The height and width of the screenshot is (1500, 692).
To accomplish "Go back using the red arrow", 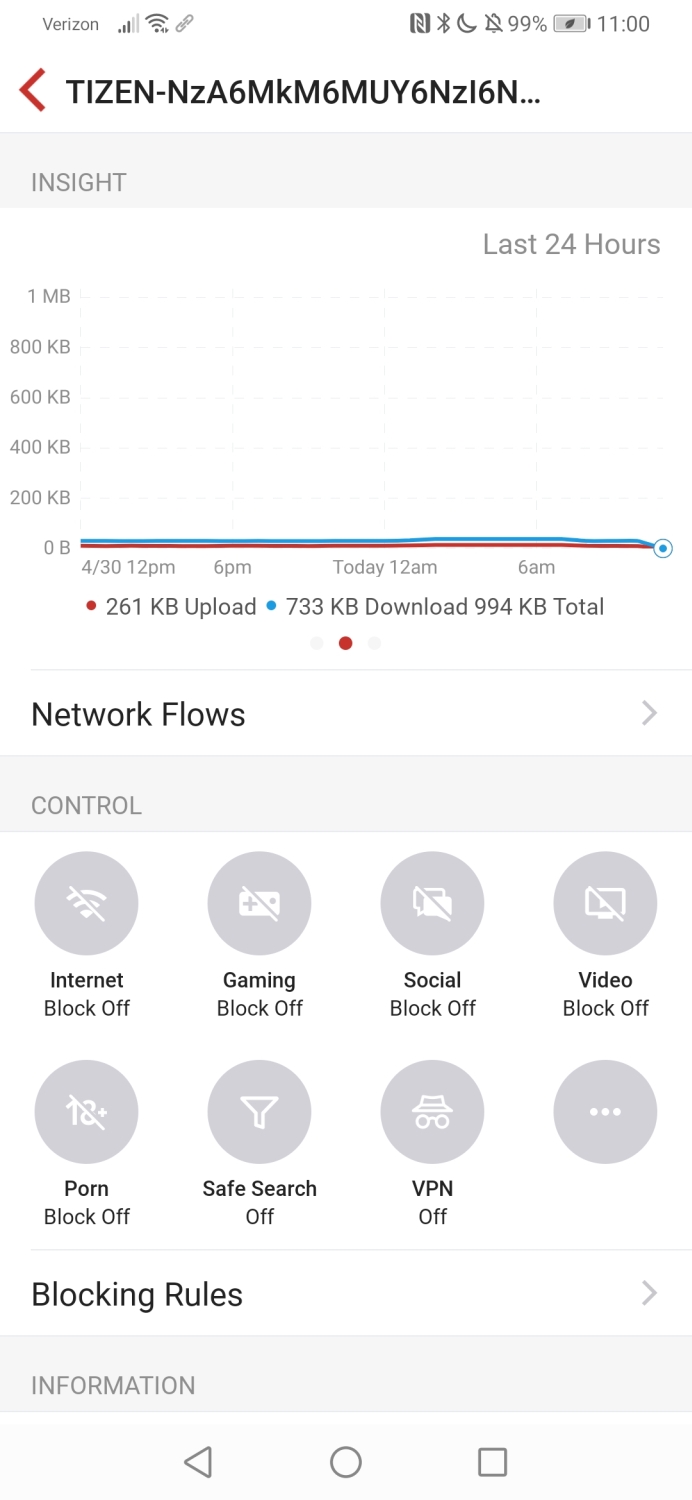I will tap(32, 92).
